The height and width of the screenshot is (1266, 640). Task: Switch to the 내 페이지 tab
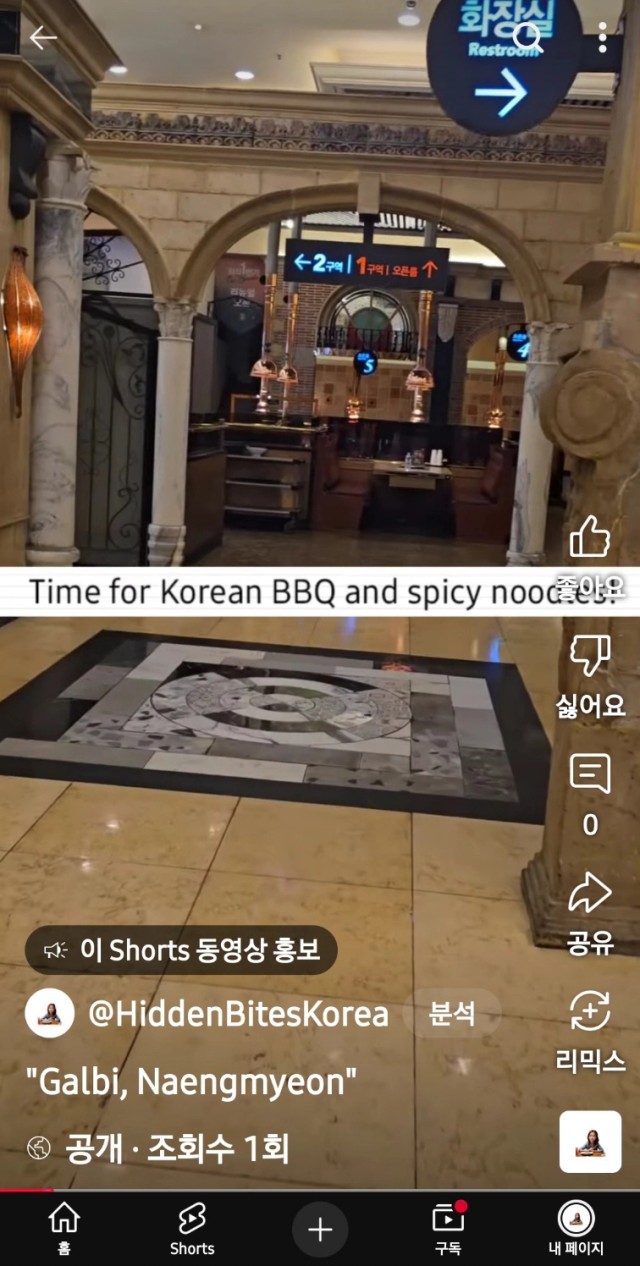coord(576,1228)
